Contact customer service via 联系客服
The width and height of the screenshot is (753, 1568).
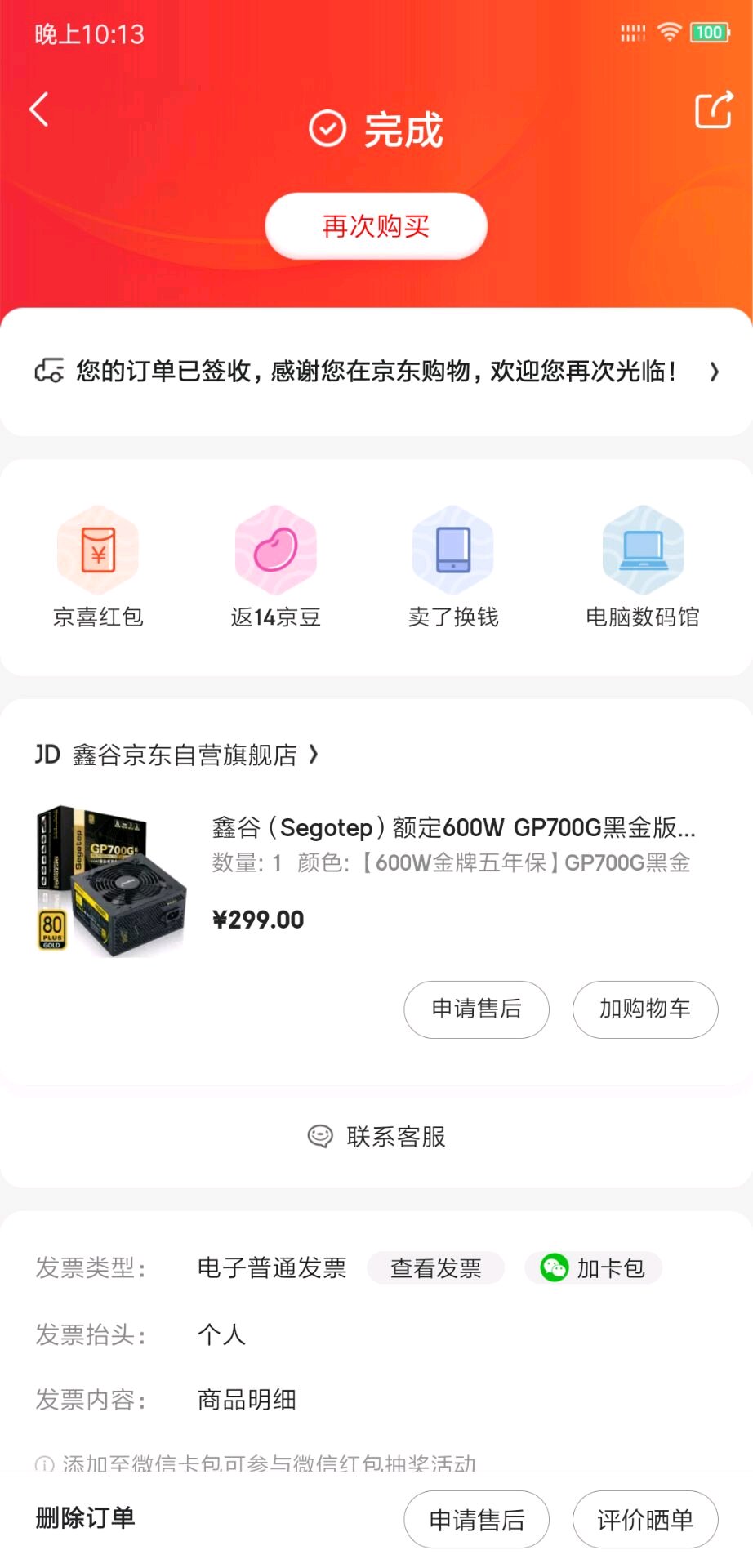377,1136
